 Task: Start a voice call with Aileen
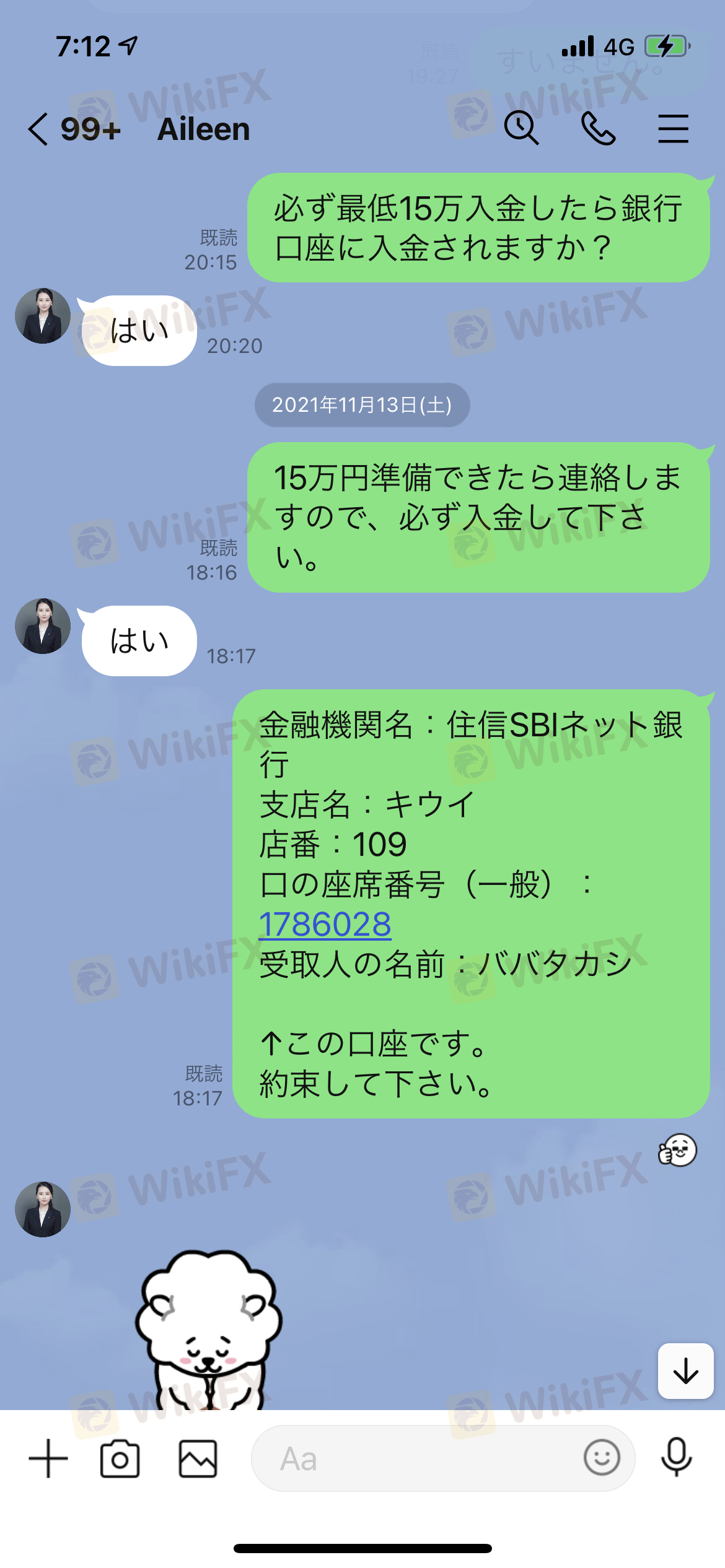pos(598,129)
